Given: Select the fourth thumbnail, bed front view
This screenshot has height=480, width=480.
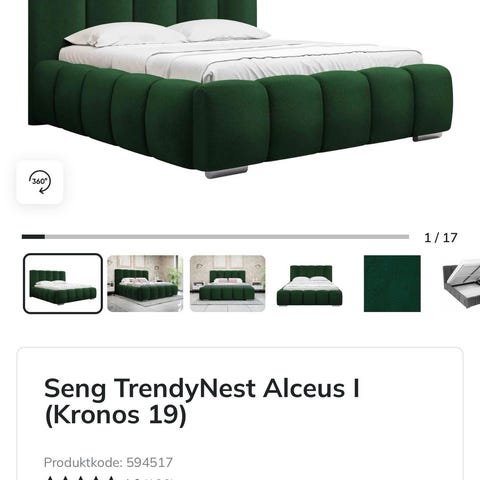Looking at the screenshot, I should pyautogui.click(x=310, y=285).
